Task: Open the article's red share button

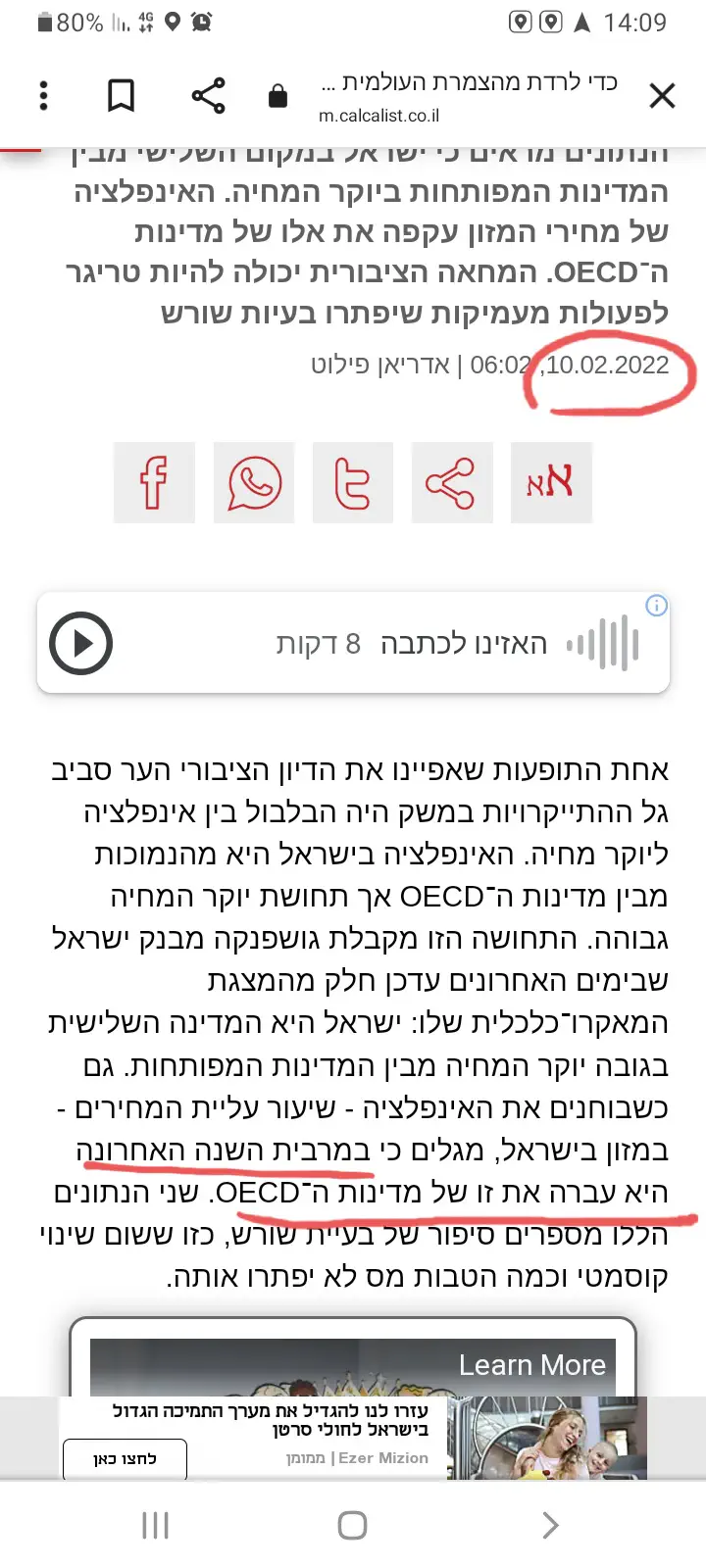Action: (x=451, y=482)
